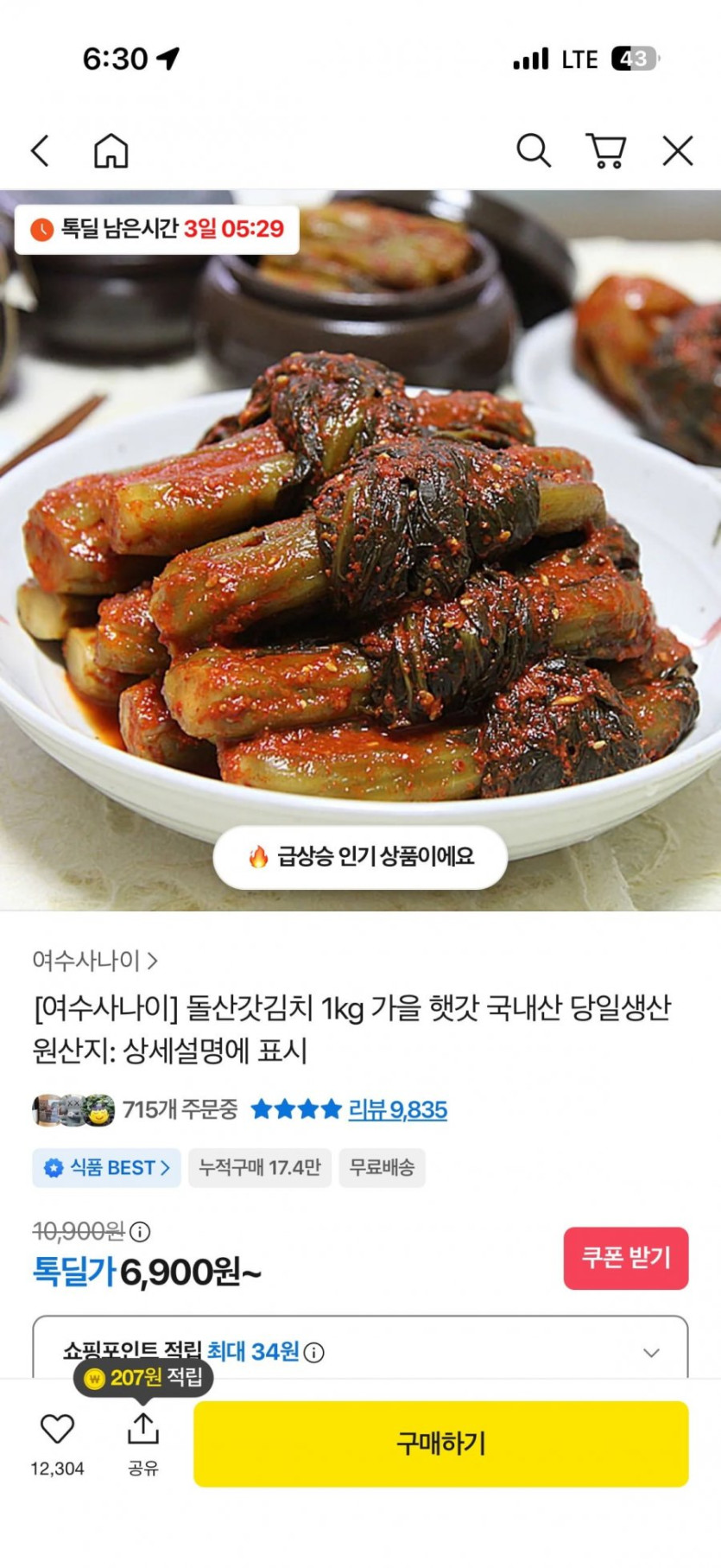
Task: Tap 구매하기 to purchase
Action: [440, 1443]
